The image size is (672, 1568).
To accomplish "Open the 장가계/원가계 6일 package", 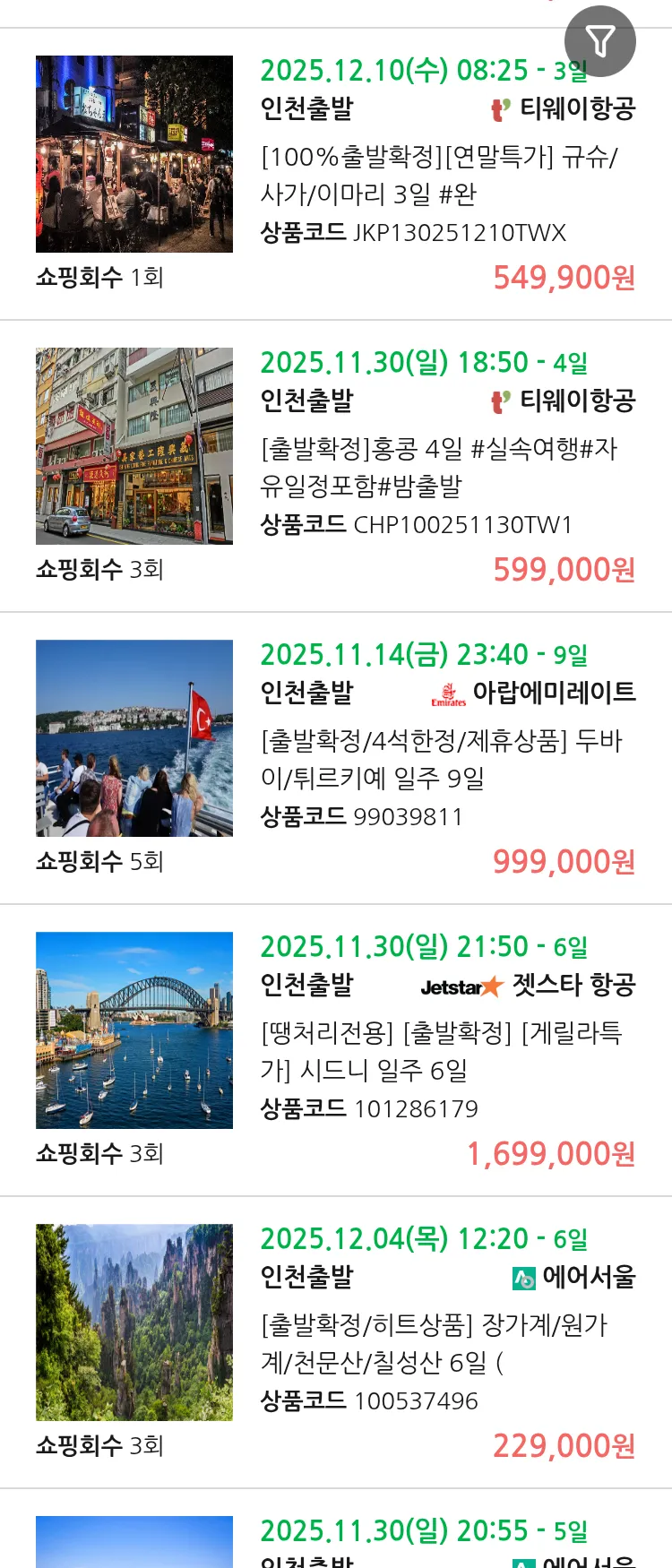I will click(x=434, y=1343).
